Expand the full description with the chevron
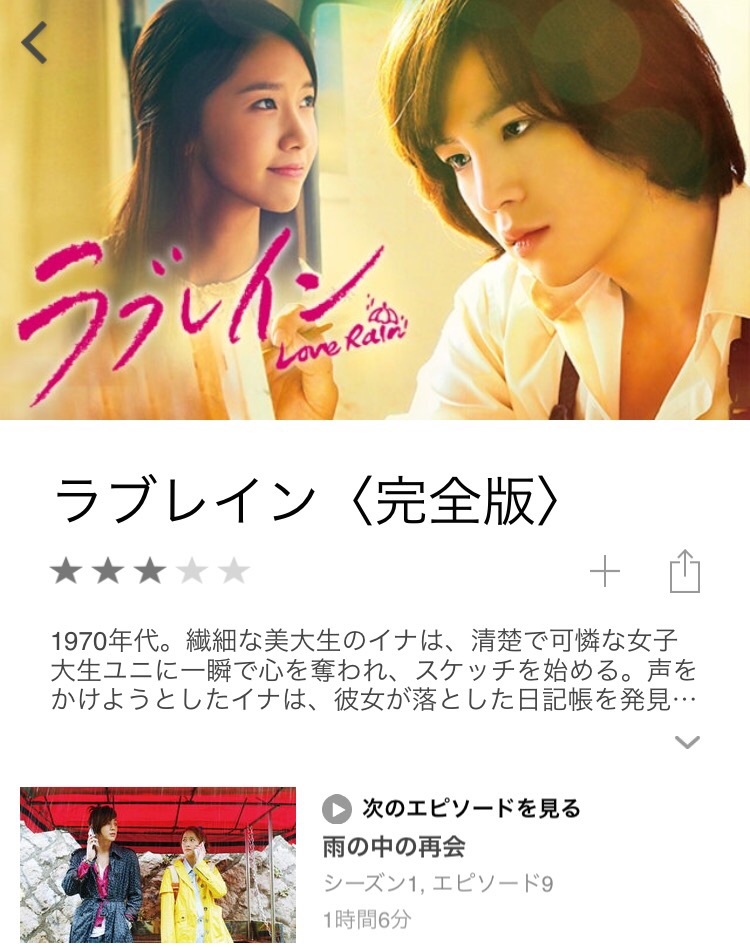The width and height of the screenshot is (750, 950). point(687,742)
